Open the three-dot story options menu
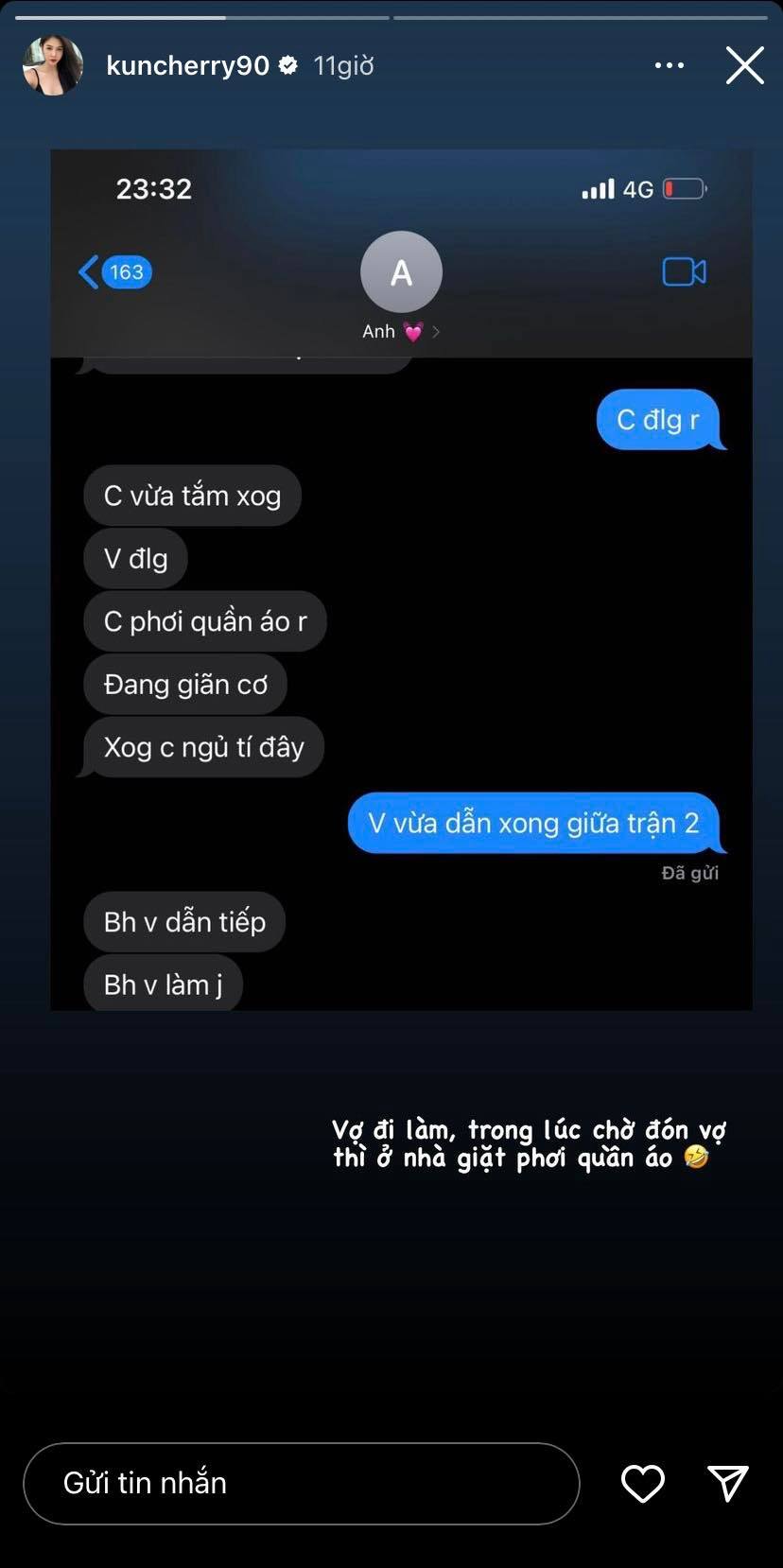The image size is (783, 1568). [670, 65]
